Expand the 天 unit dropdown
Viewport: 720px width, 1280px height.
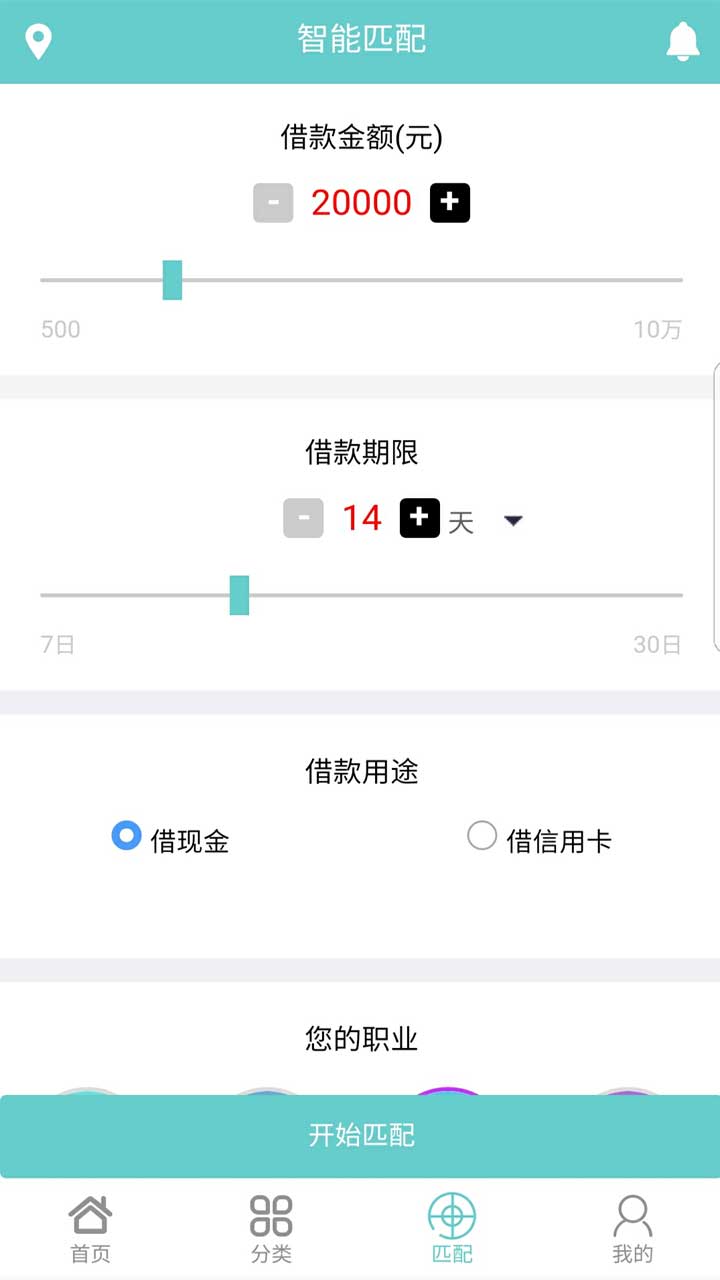512,520
